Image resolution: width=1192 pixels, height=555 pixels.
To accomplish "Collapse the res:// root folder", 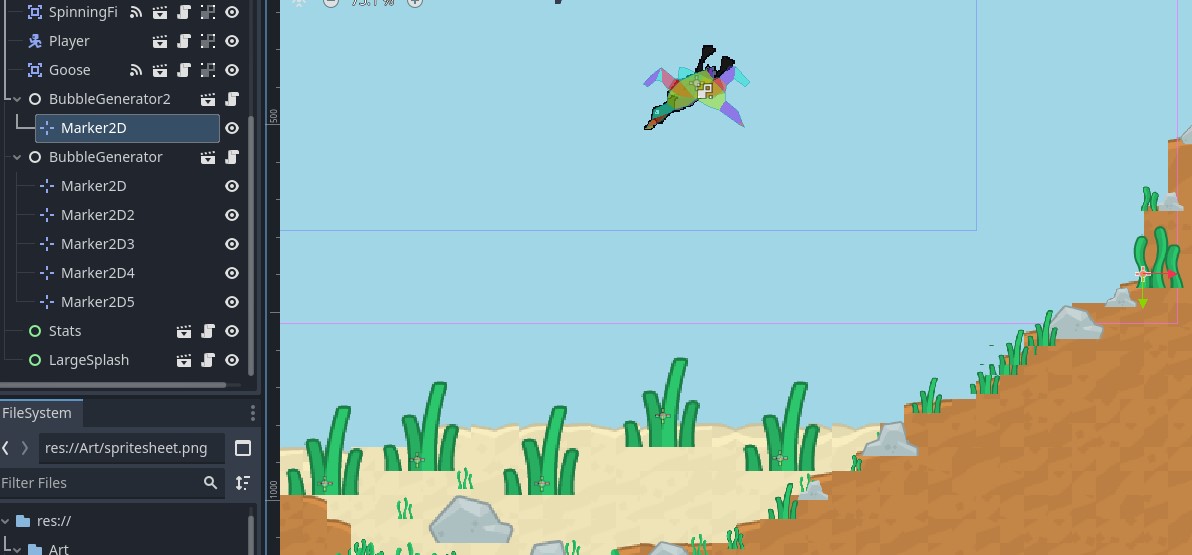I will [x=6, y=521].
